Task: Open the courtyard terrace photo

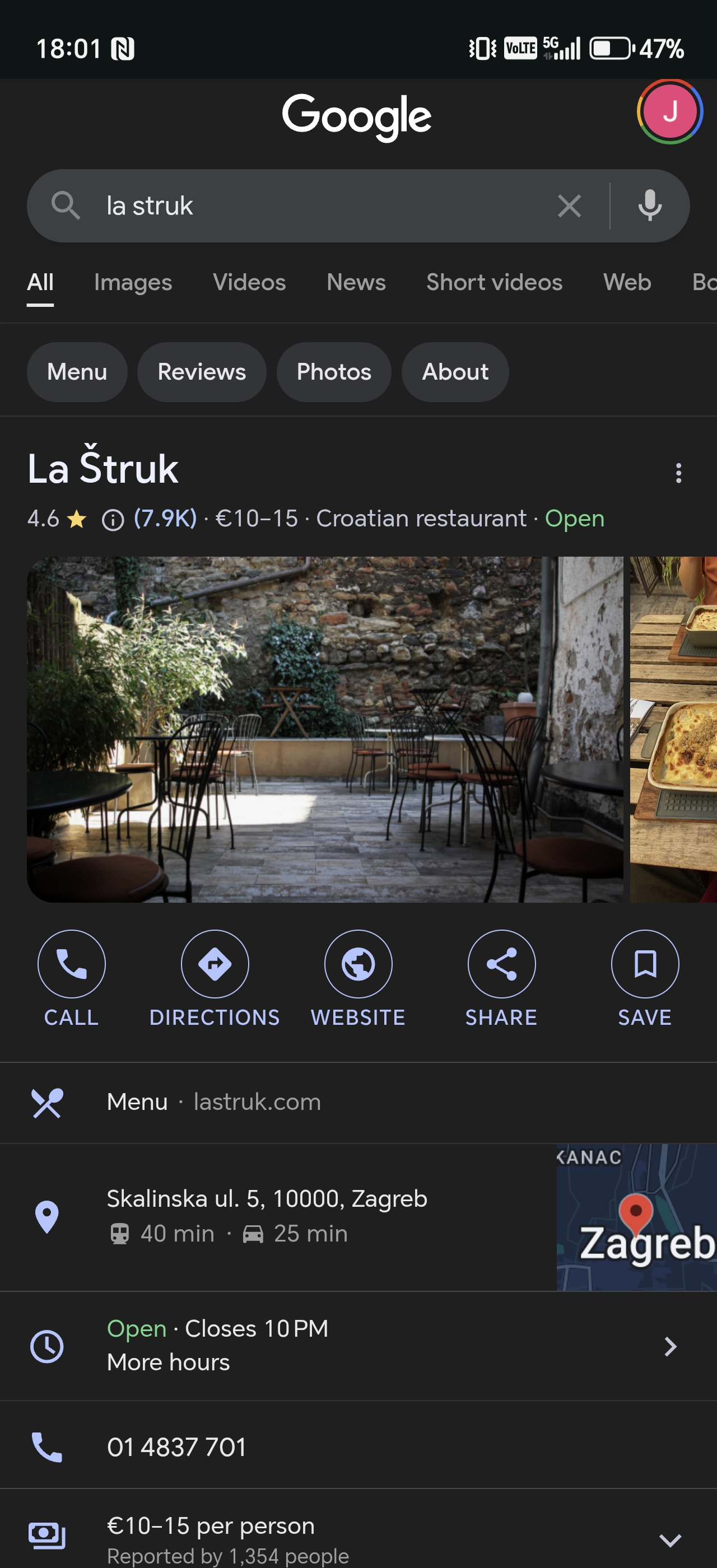Action: click(325, 729)
